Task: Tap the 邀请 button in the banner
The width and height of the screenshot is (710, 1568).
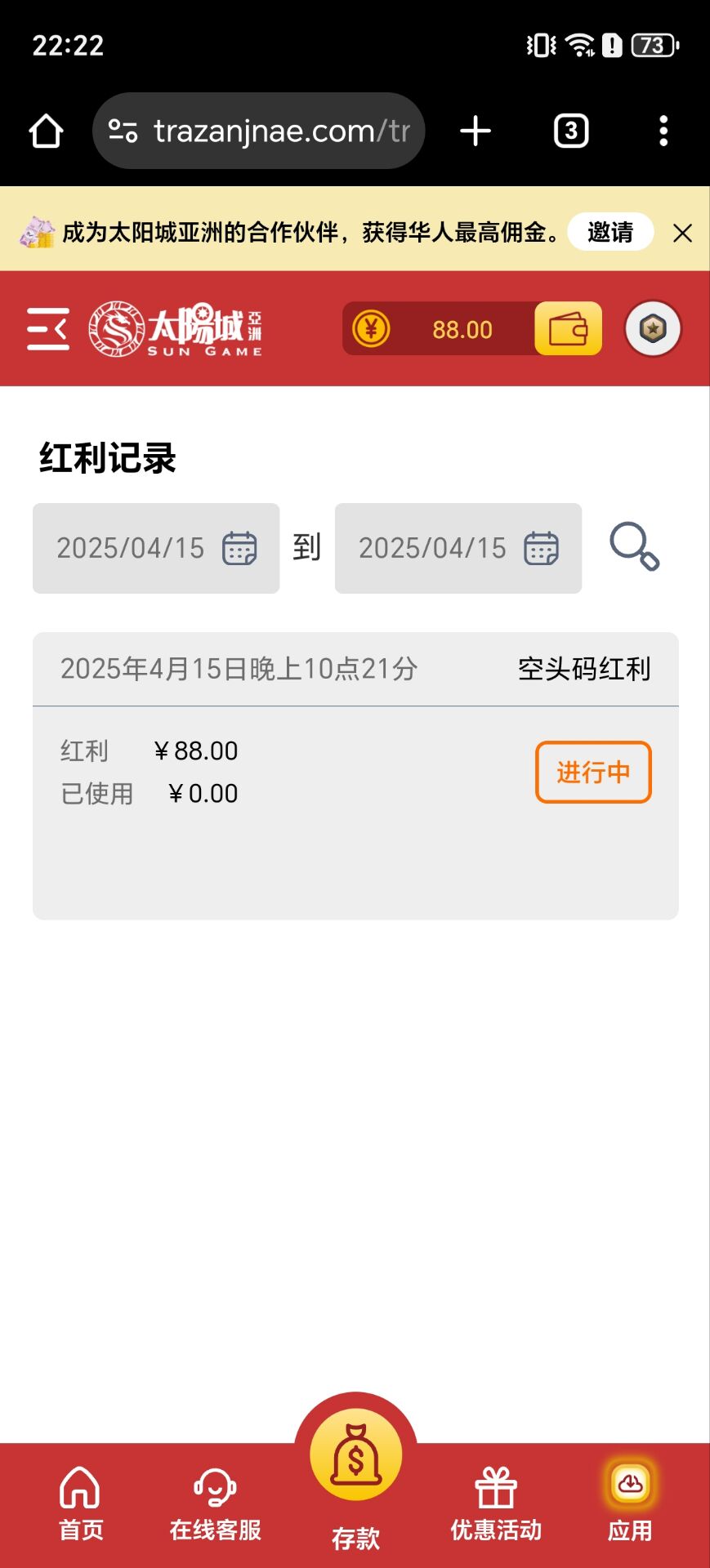Action: pyautogui.click(x=610, y=232)
